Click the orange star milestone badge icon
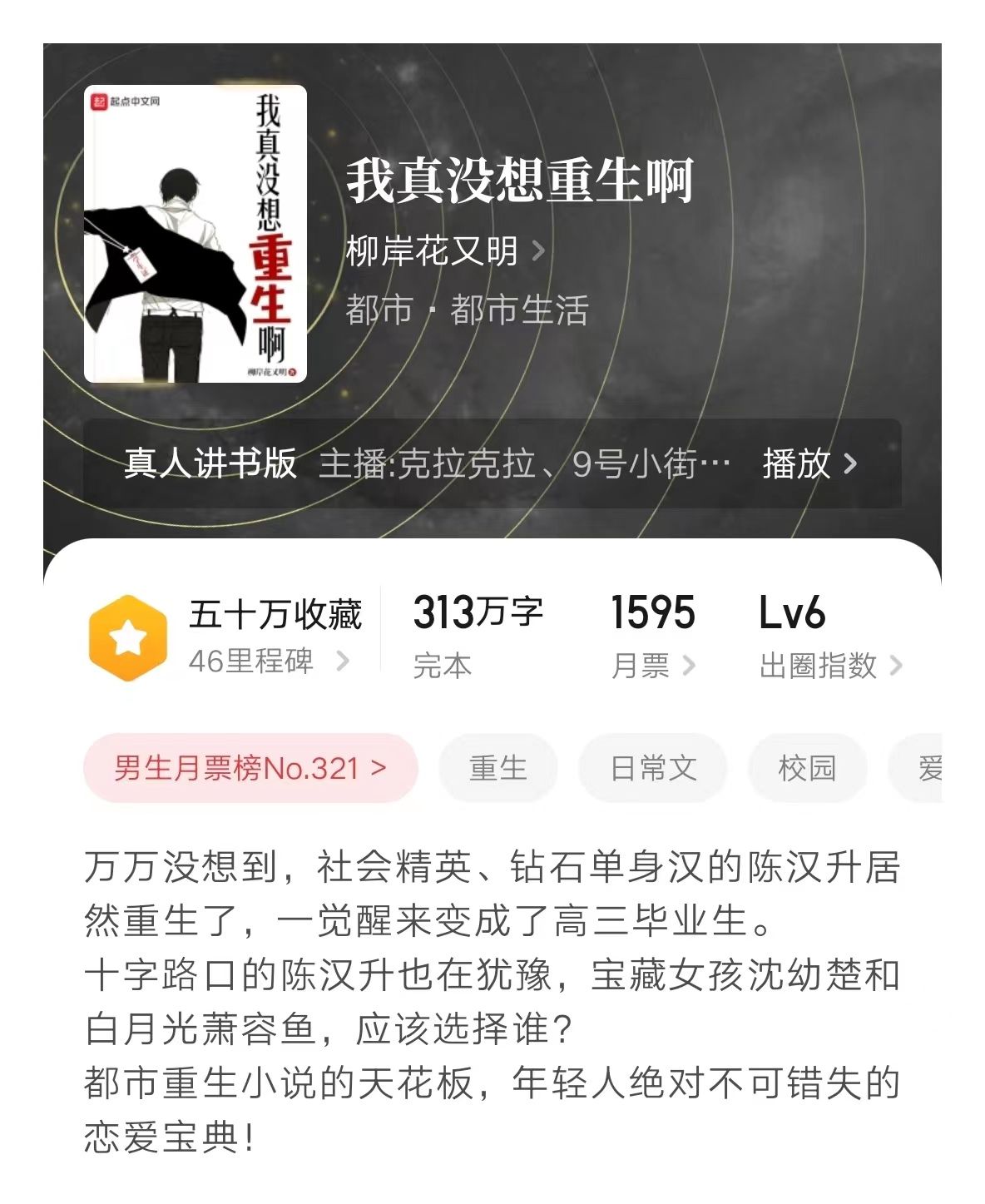The height and width of the screenshot is (1204, 985). (x=129, y=631)
